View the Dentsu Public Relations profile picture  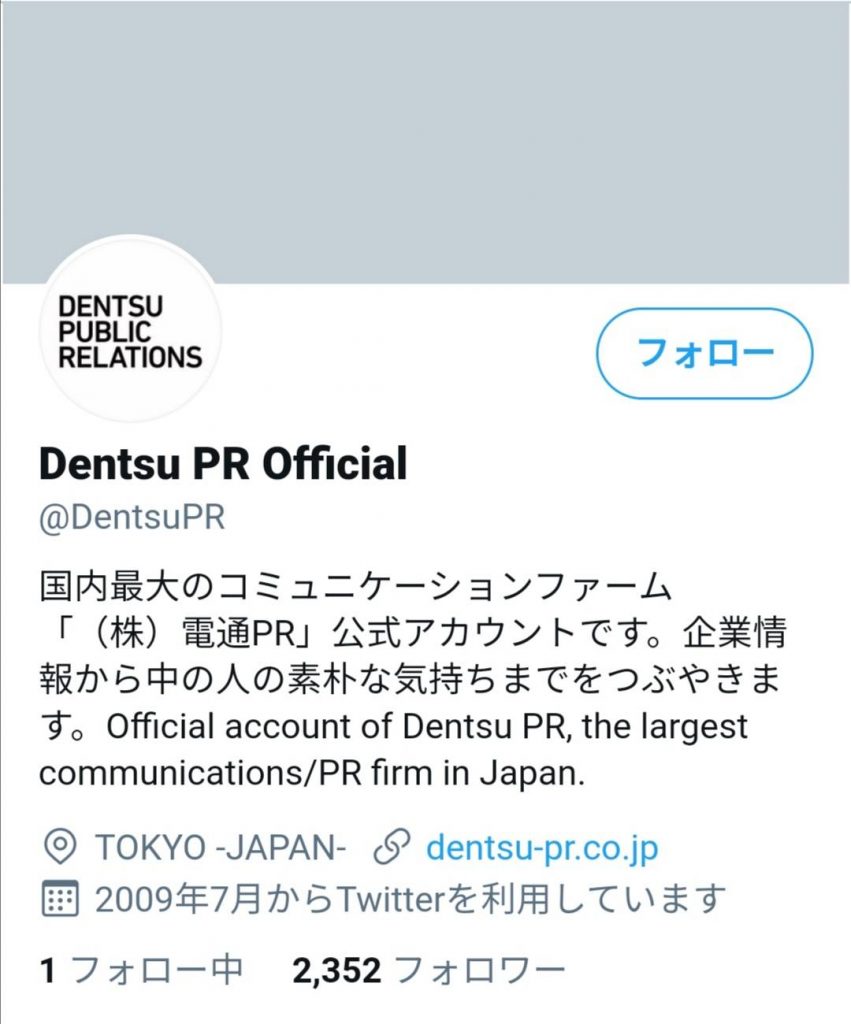130,329
